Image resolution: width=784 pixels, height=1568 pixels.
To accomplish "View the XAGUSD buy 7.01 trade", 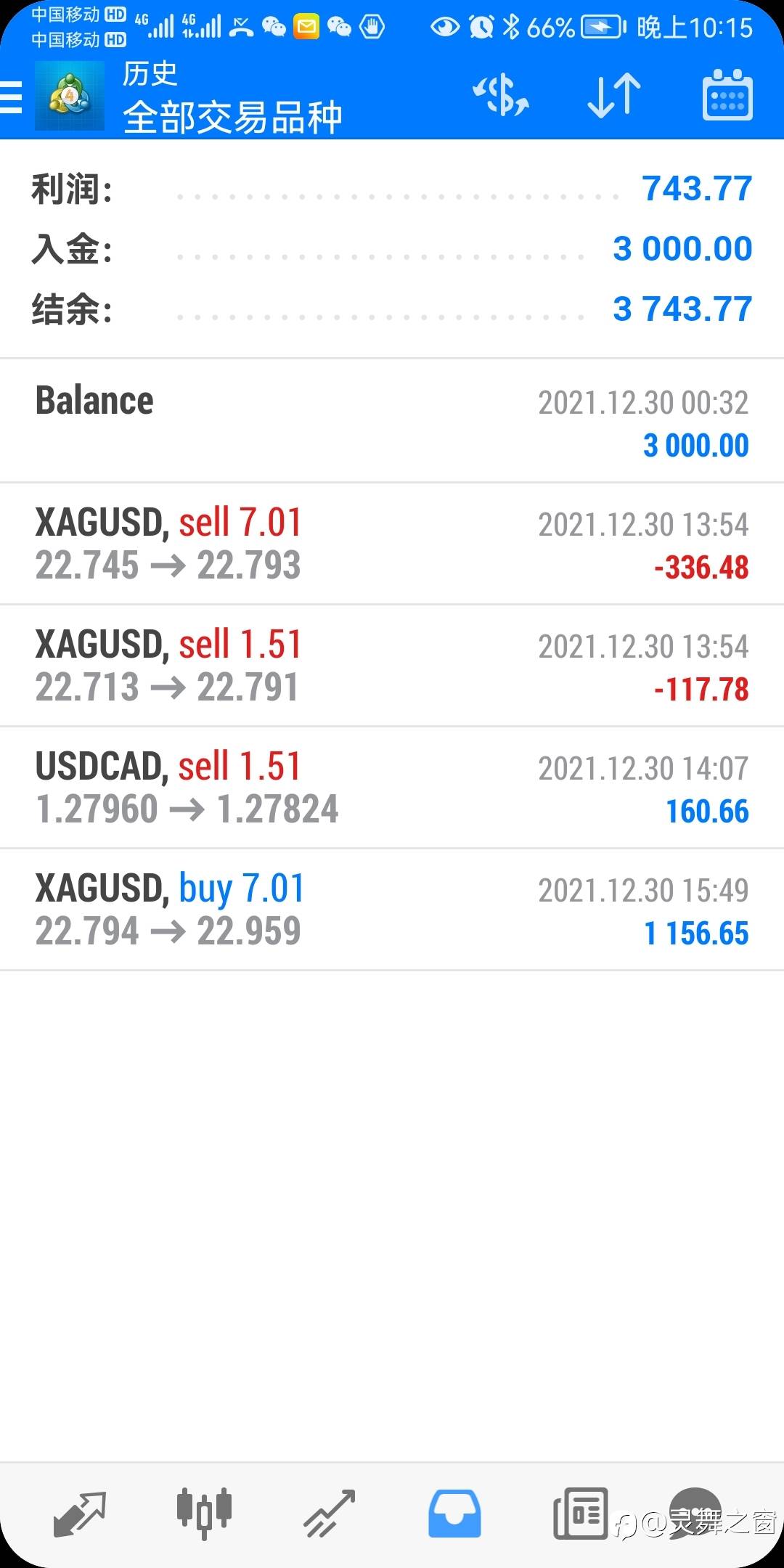I will (x=392, y=910).
